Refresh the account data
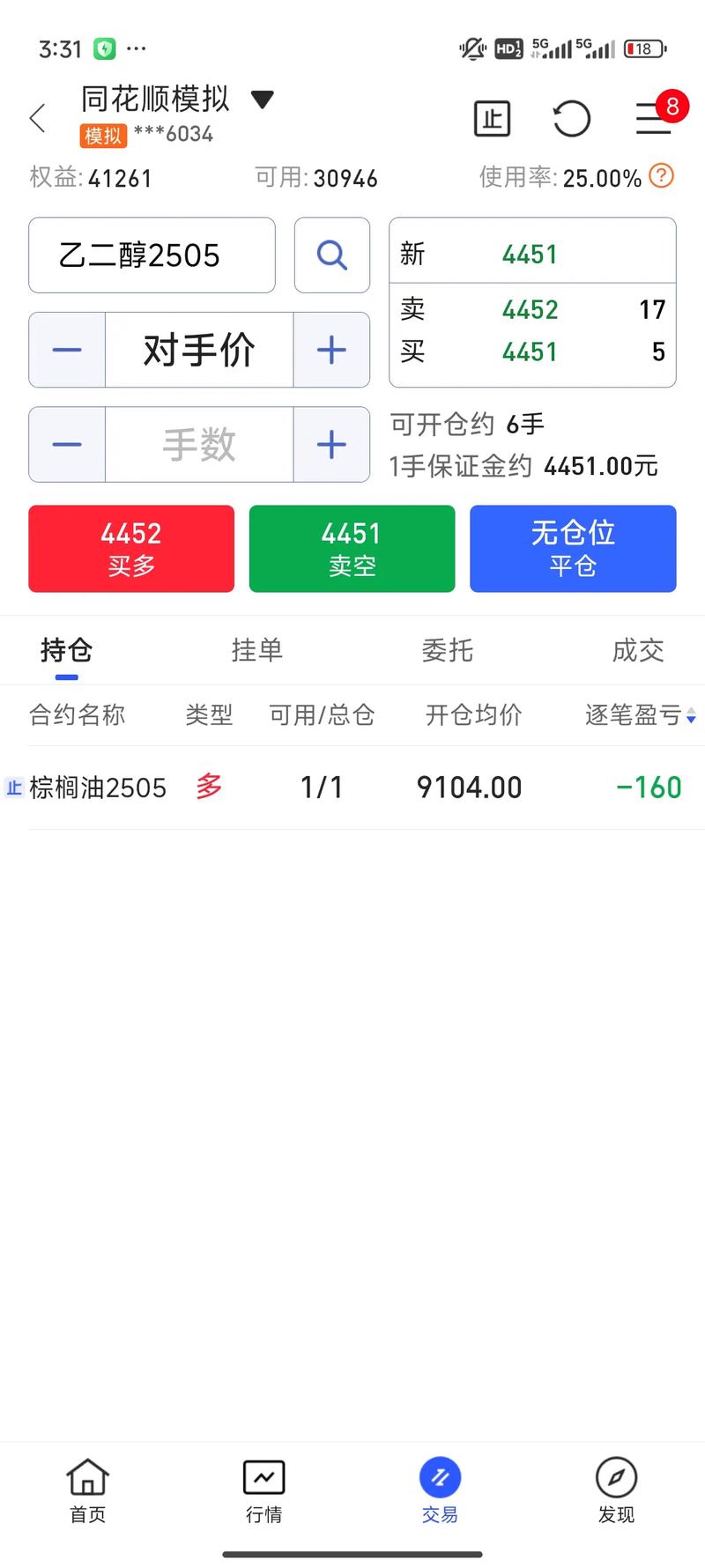 (x=572, y=118)
